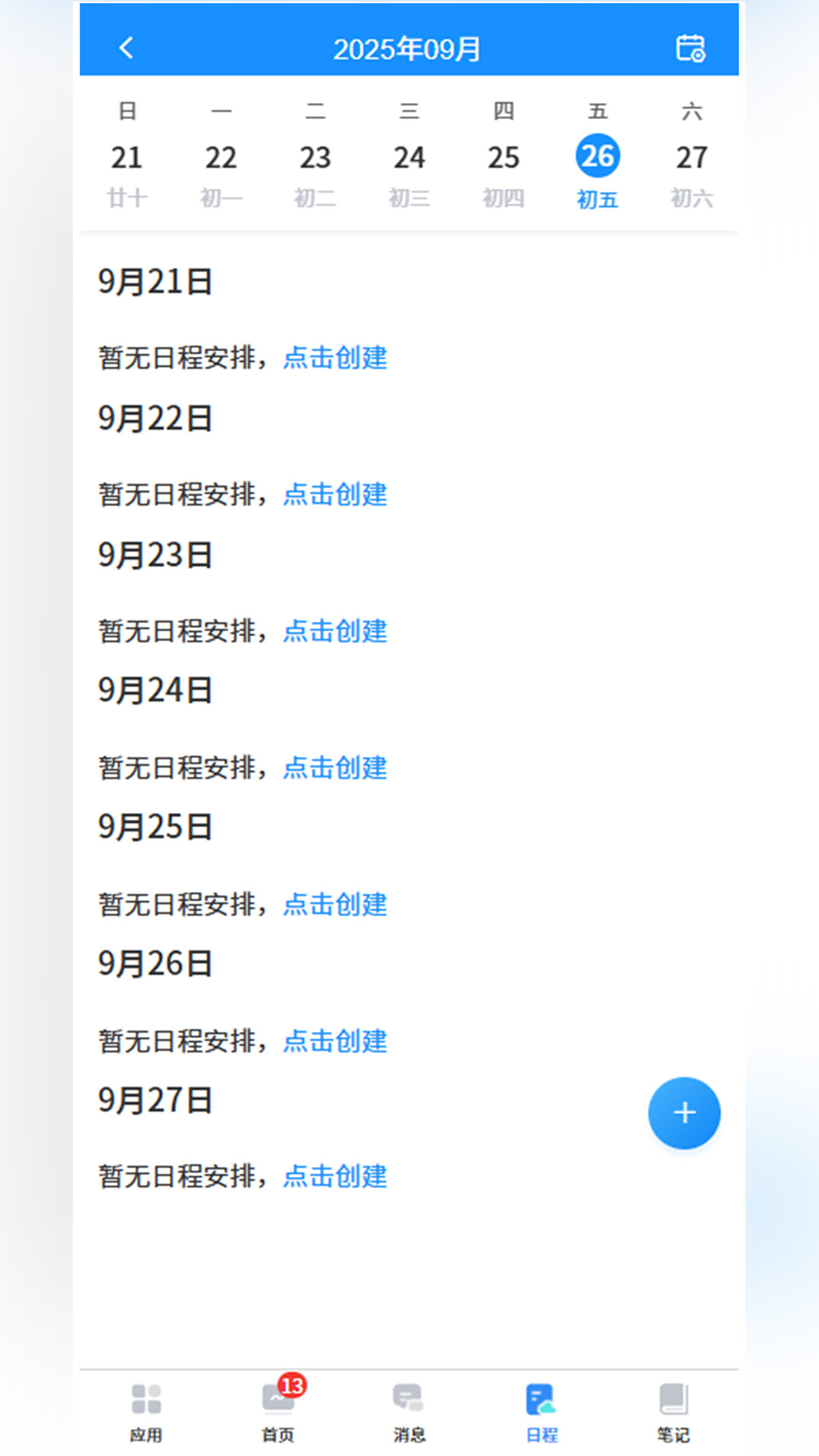Open the calendar picker icon
The width and height of the screenshot is (819, 1456).
689,48
